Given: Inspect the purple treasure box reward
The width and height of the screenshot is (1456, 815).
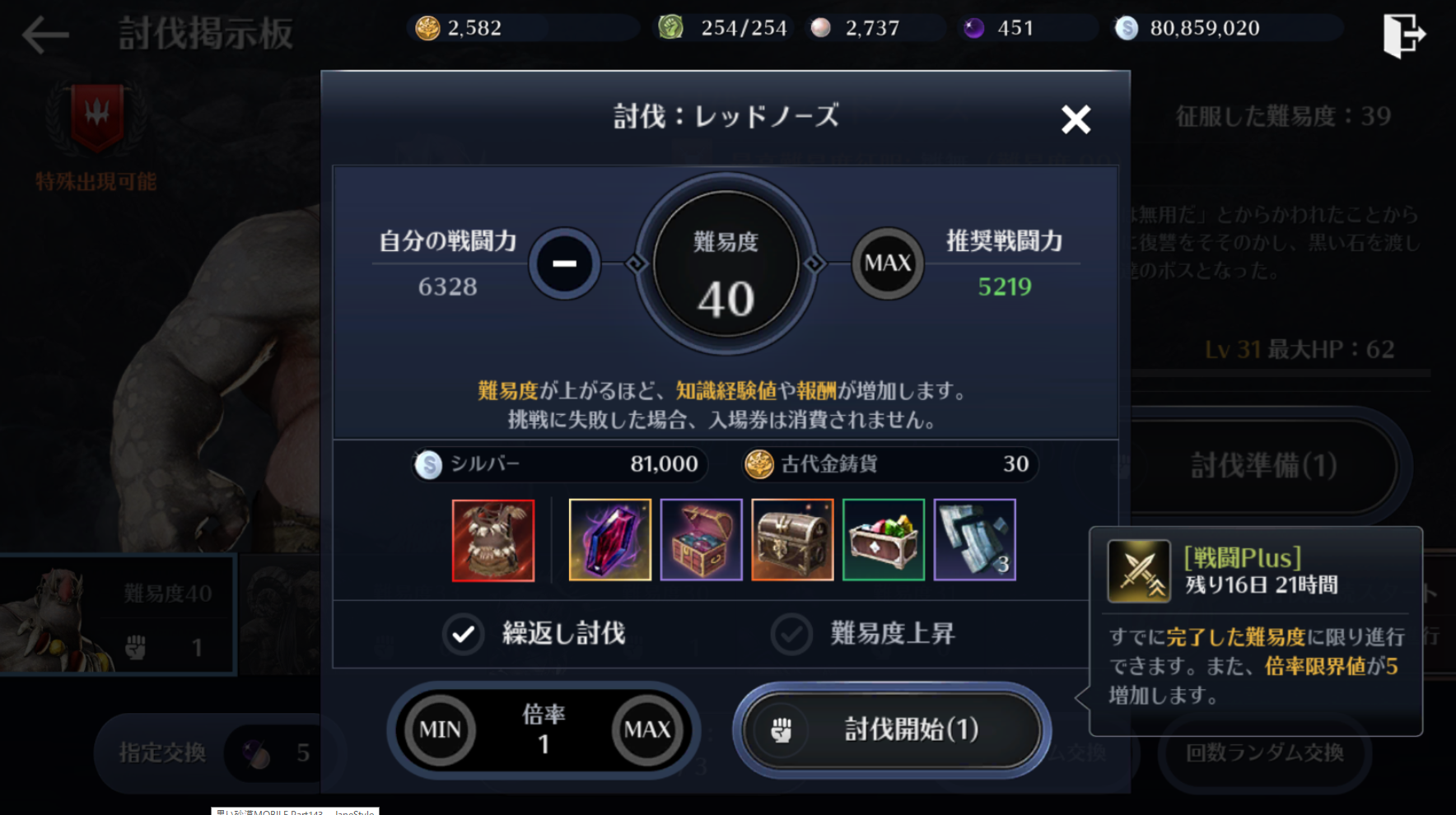Looking at the screenshot, I should (x=702, y=540).
